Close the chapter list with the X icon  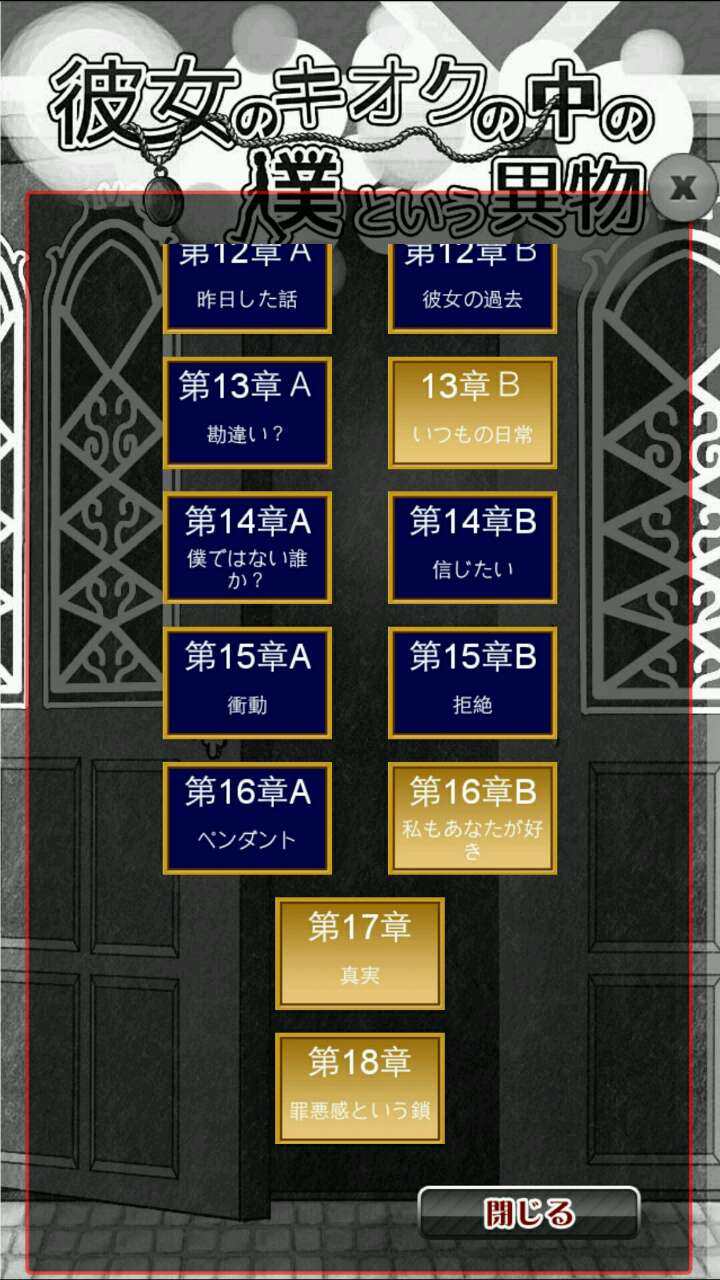pos(684,187)
